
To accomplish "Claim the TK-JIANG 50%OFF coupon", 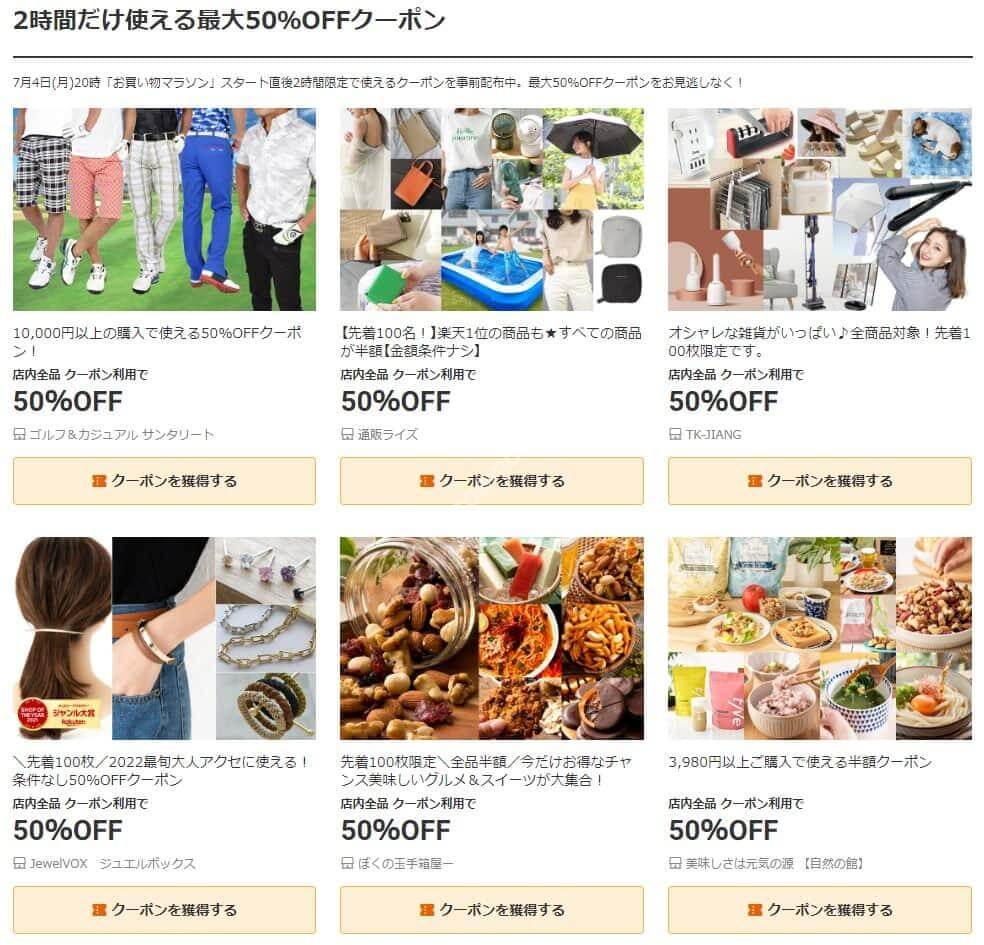I will (x=819, y=481).
